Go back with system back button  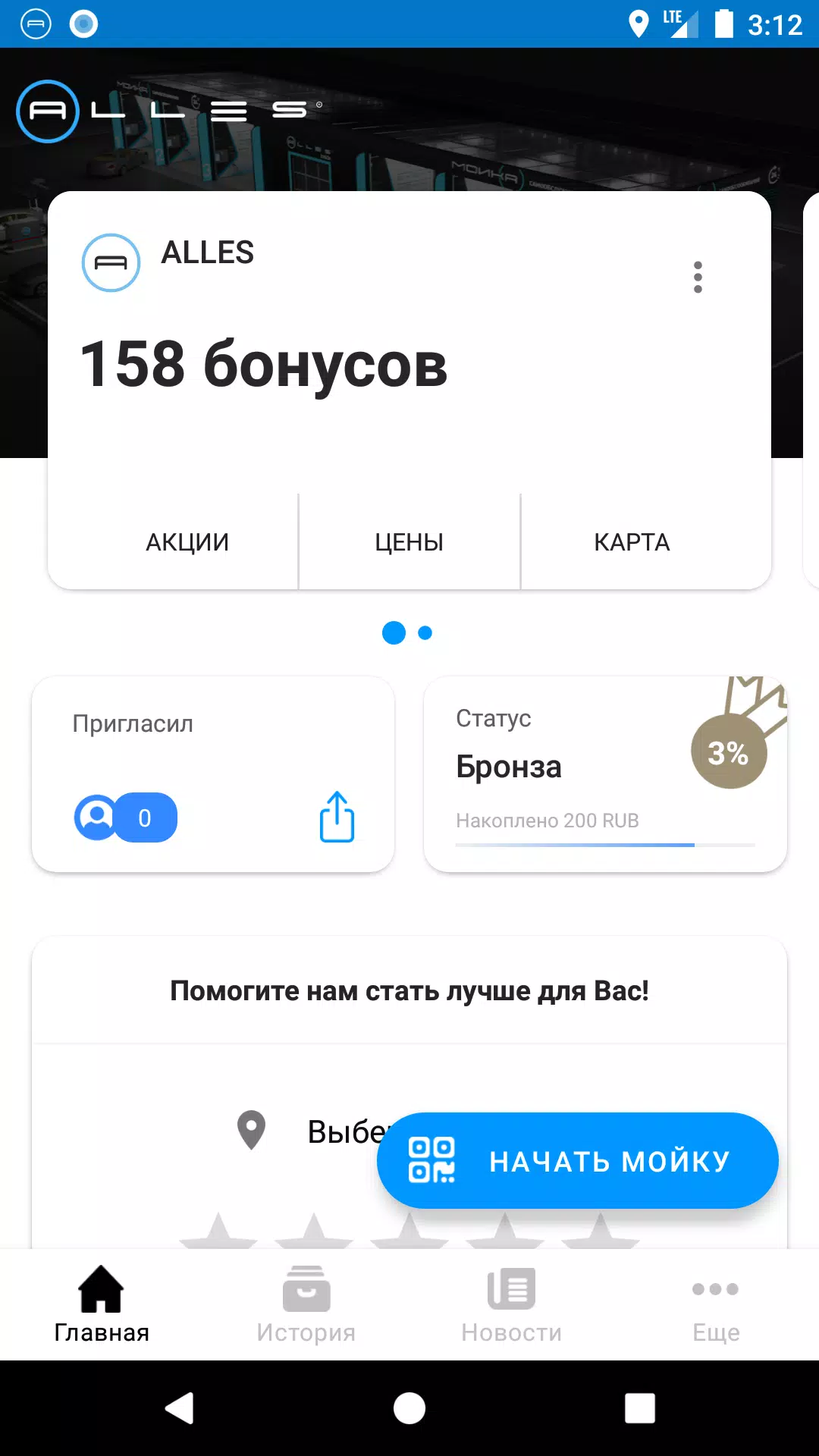pyautogui.click(x=180, y=1408)
